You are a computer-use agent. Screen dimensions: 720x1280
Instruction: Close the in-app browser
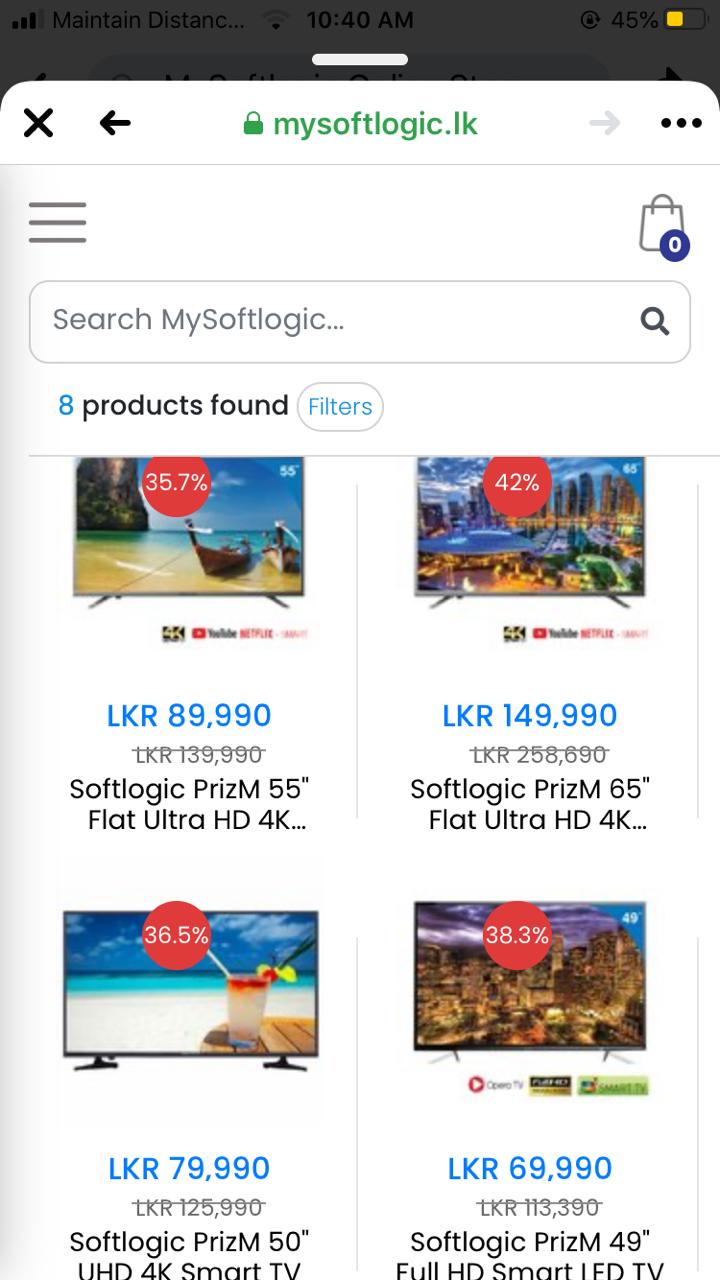pos(38,124)
